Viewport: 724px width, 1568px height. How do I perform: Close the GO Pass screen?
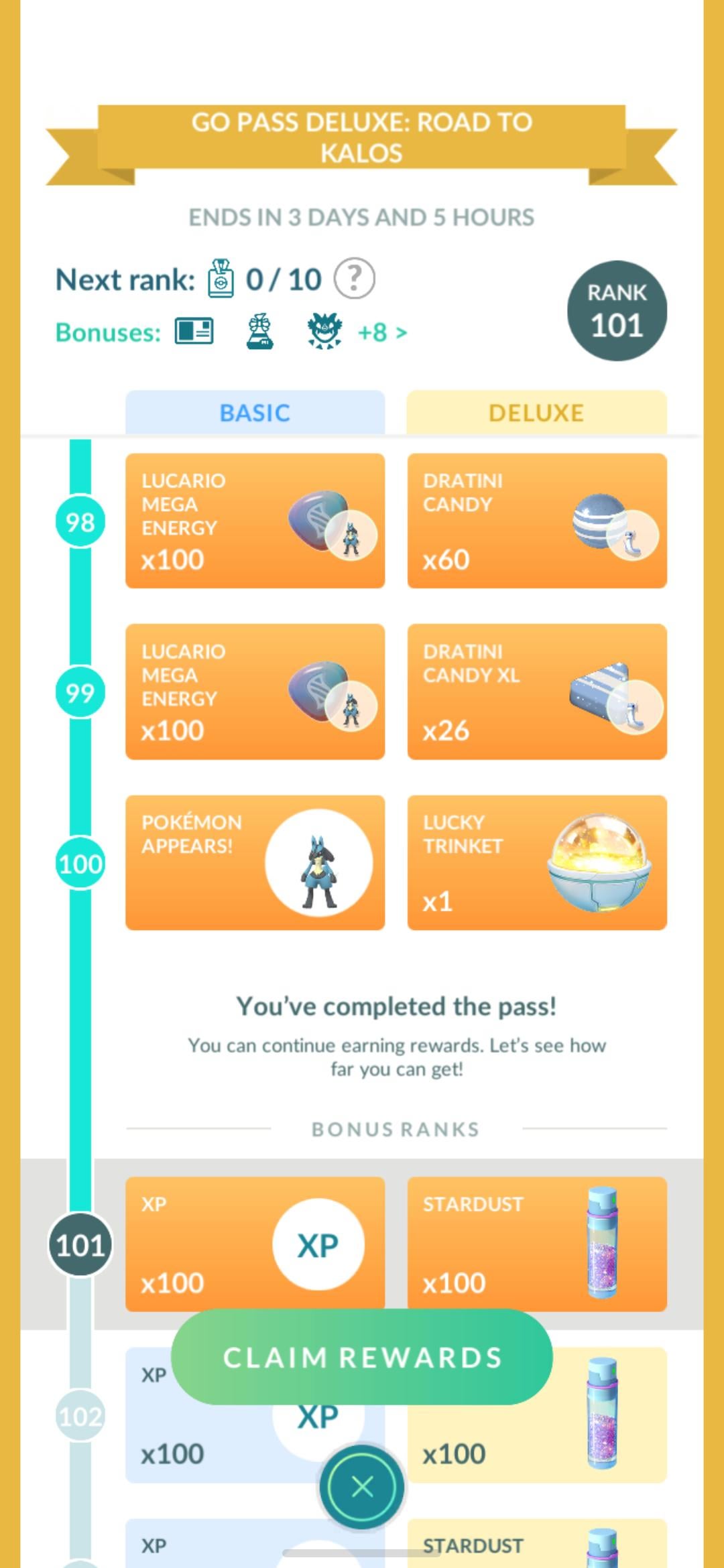(362, 1487)
